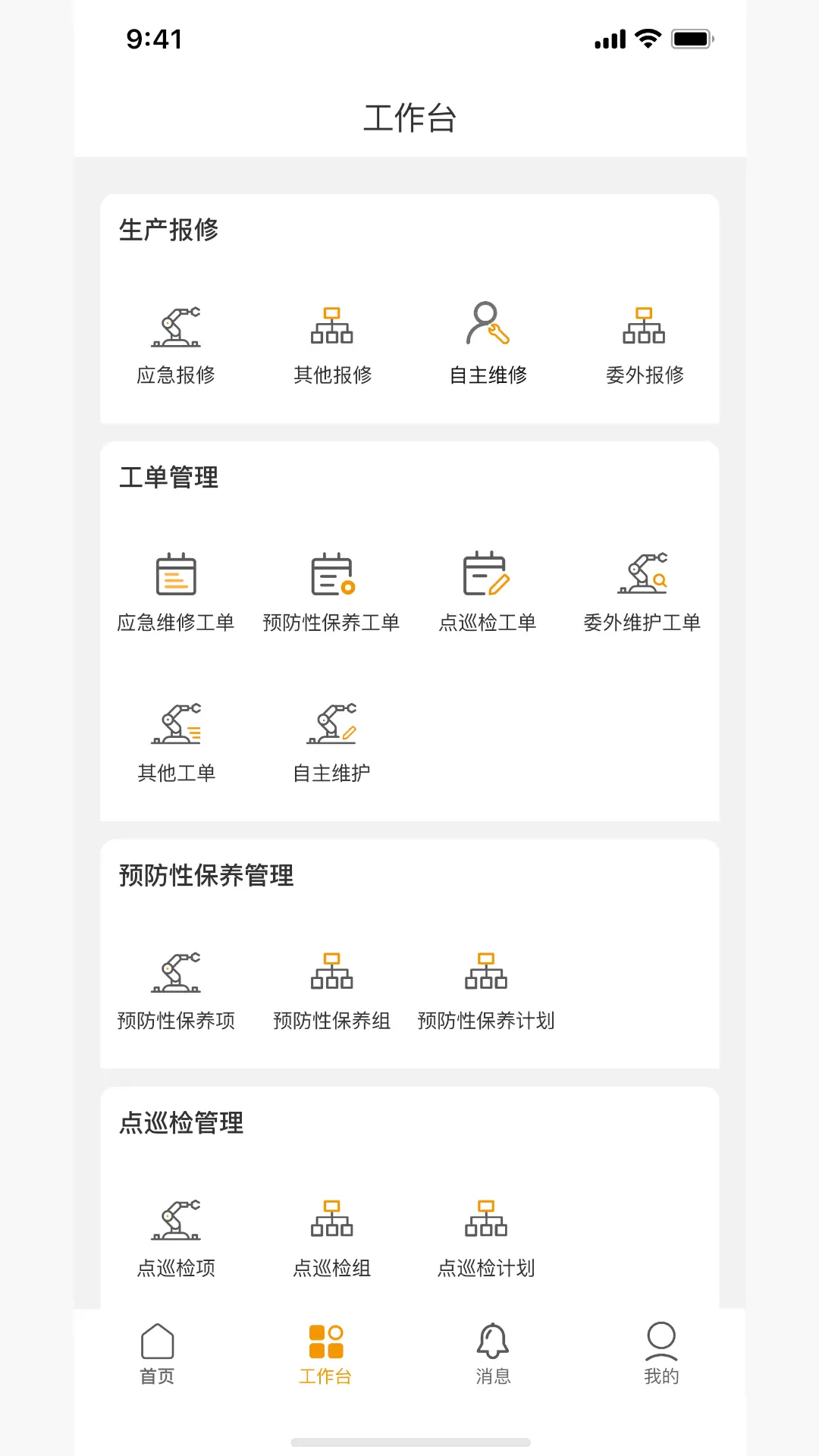The width and height of the screenshot is (819, 1456).
Task: Switch to the 首页 tab
Action: (158, 1354)
